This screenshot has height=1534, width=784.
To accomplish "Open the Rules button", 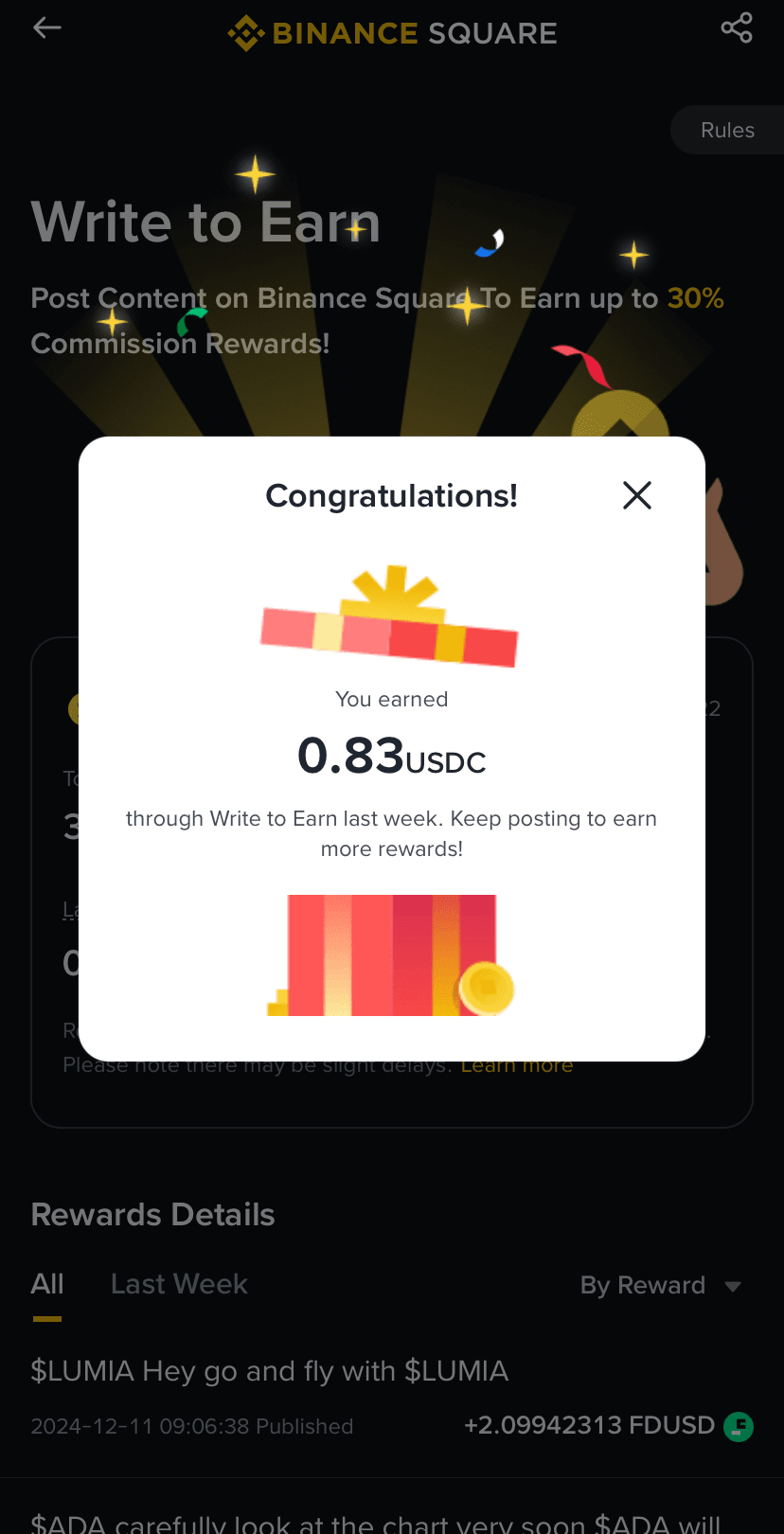I will click(x=727, y=131).
